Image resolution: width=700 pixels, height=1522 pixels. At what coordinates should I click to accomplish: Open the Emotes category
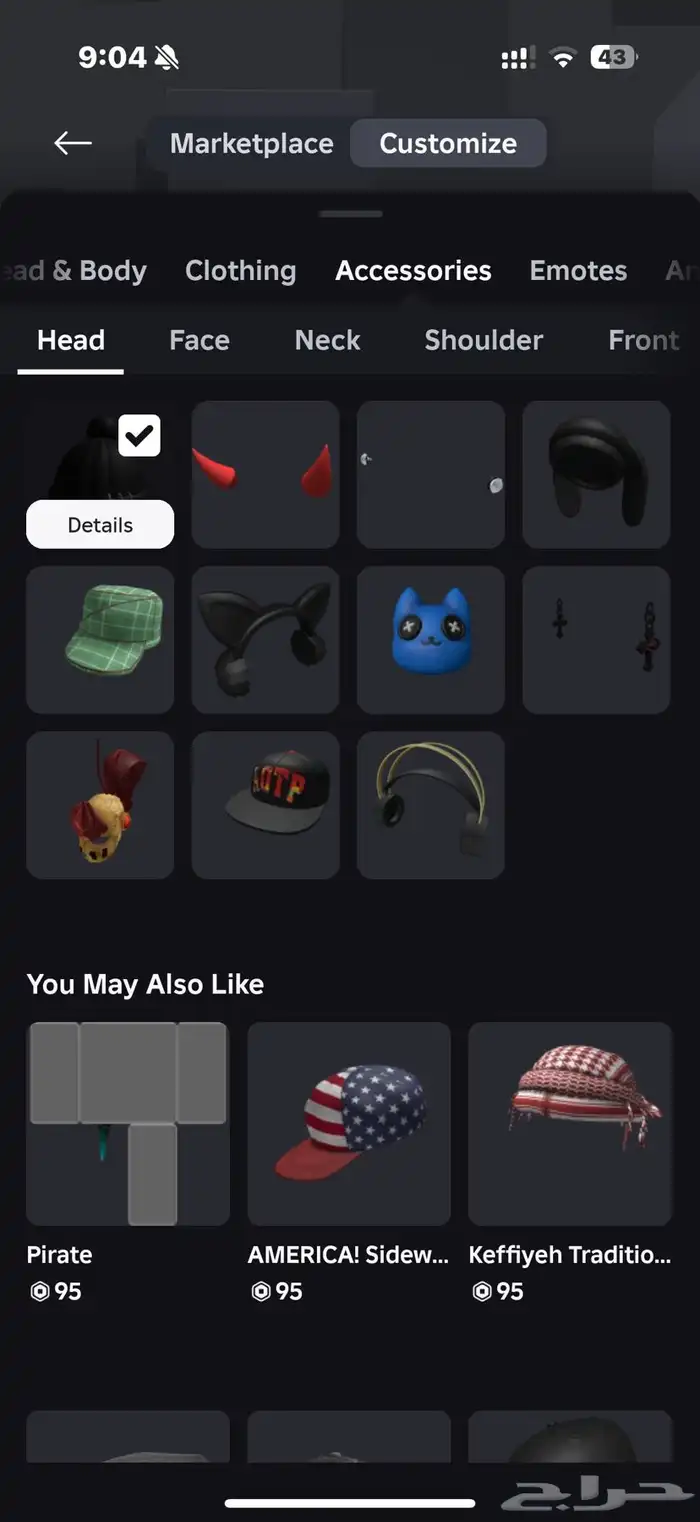pyautogui.click(x=578, y=270)
